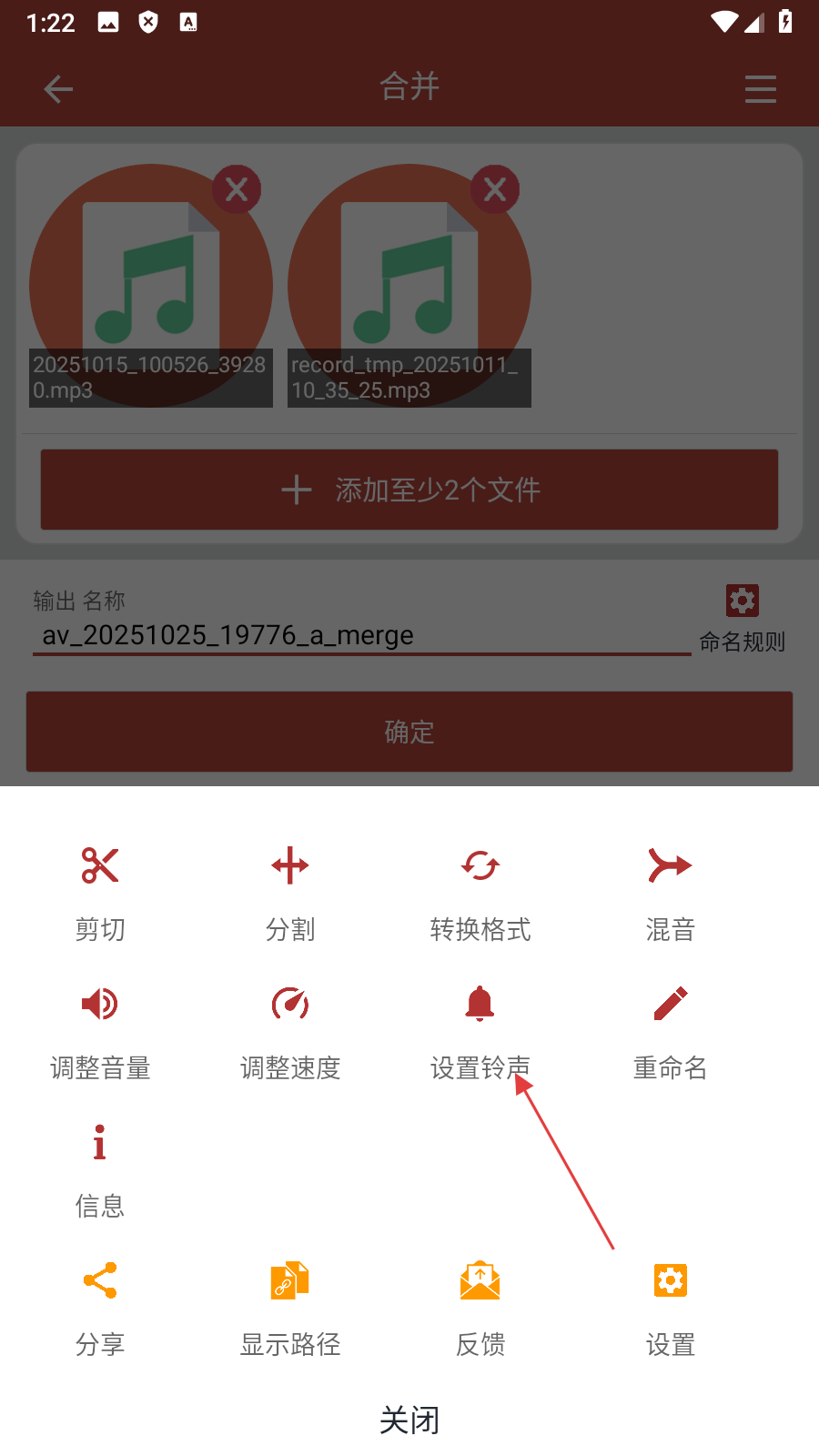Close the bottom sheet with 关闭

click(409, 1420)
